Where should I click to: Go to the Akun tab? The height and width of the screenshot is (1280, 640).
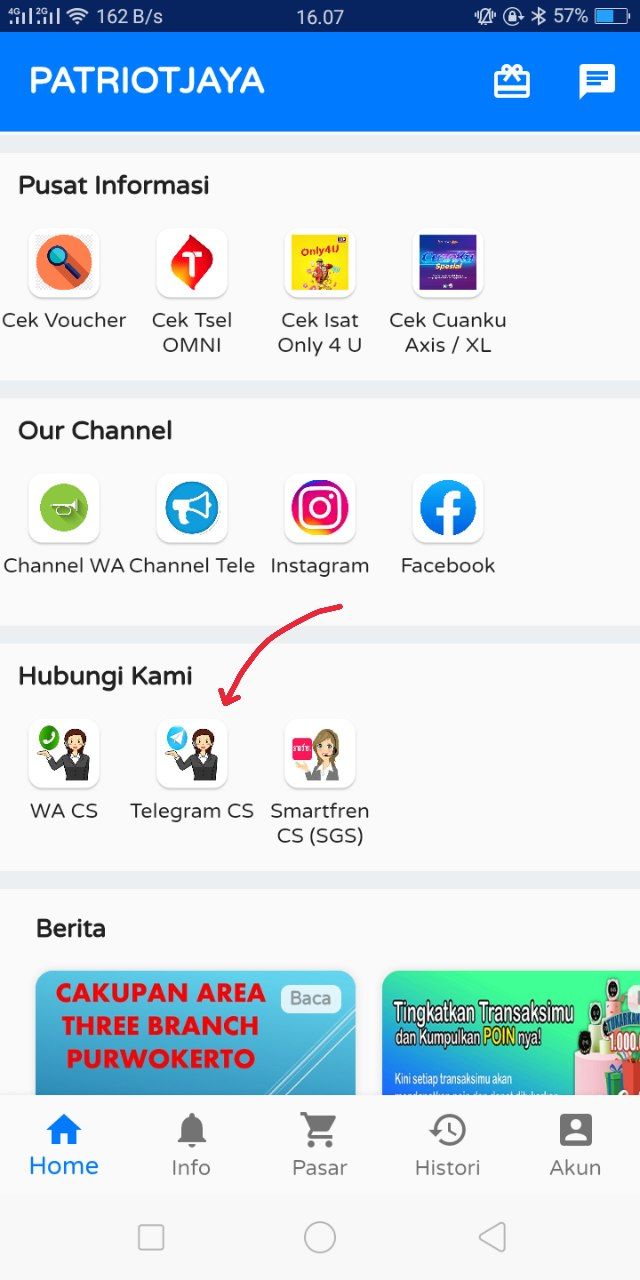click(575, 1145)
